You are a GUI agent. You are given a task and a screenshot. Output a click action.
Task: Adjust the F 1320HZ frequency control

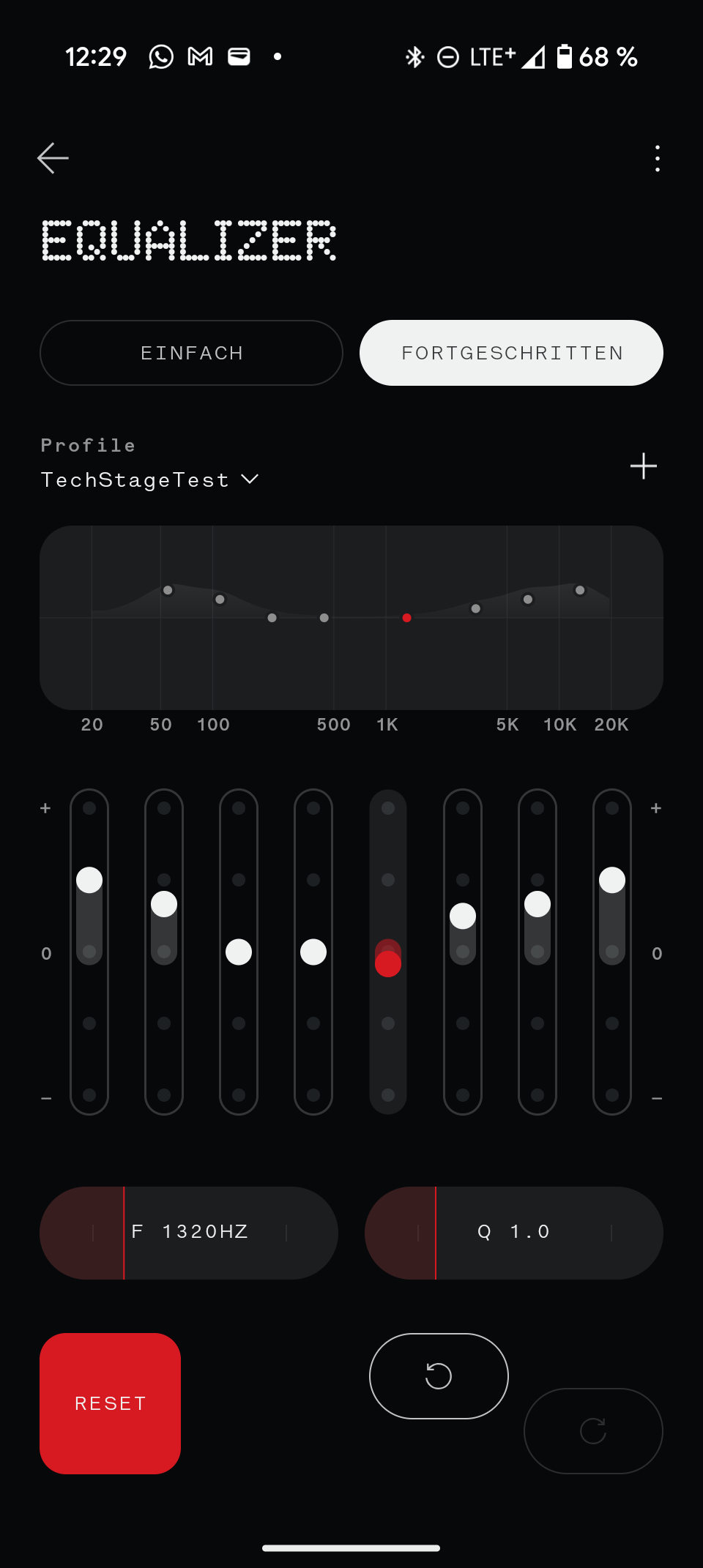(x=189, y=1233)
